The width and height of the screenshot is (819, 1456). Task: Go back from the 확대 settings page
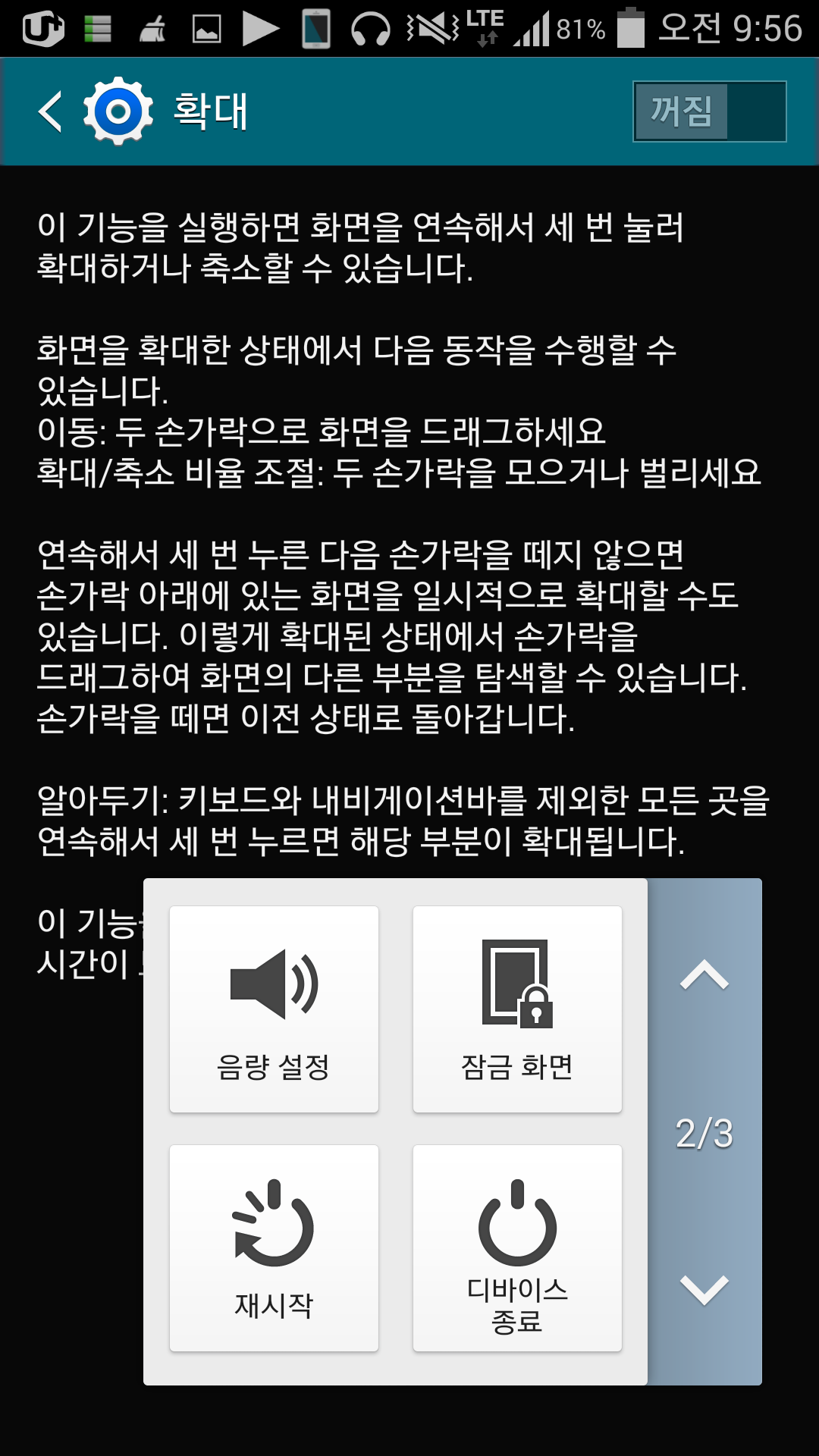point(52,112)
